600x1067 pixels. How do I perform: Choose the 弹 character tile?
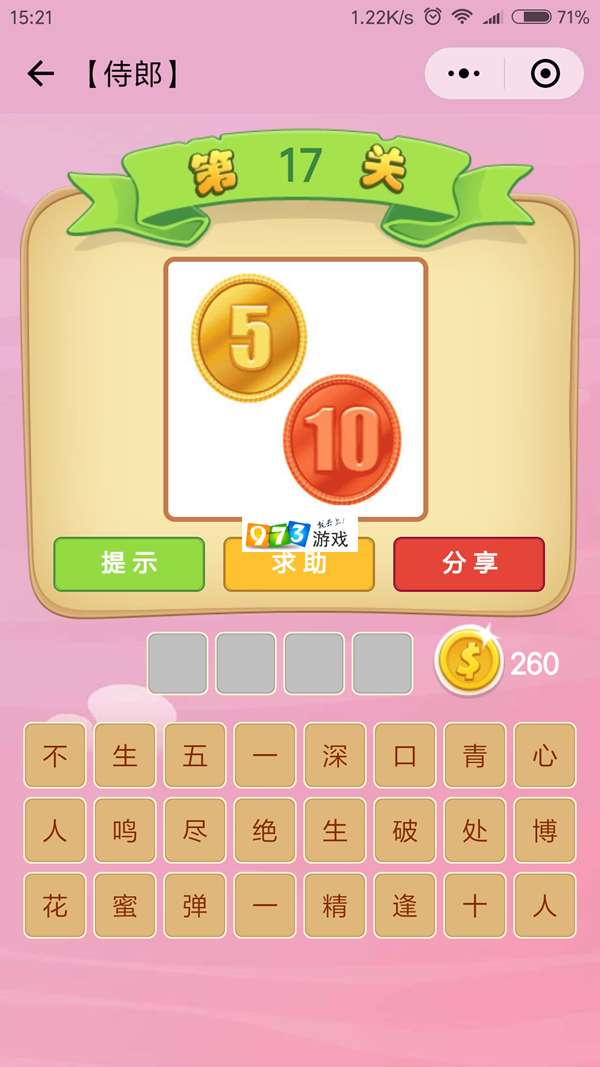(x=195, y=905)
